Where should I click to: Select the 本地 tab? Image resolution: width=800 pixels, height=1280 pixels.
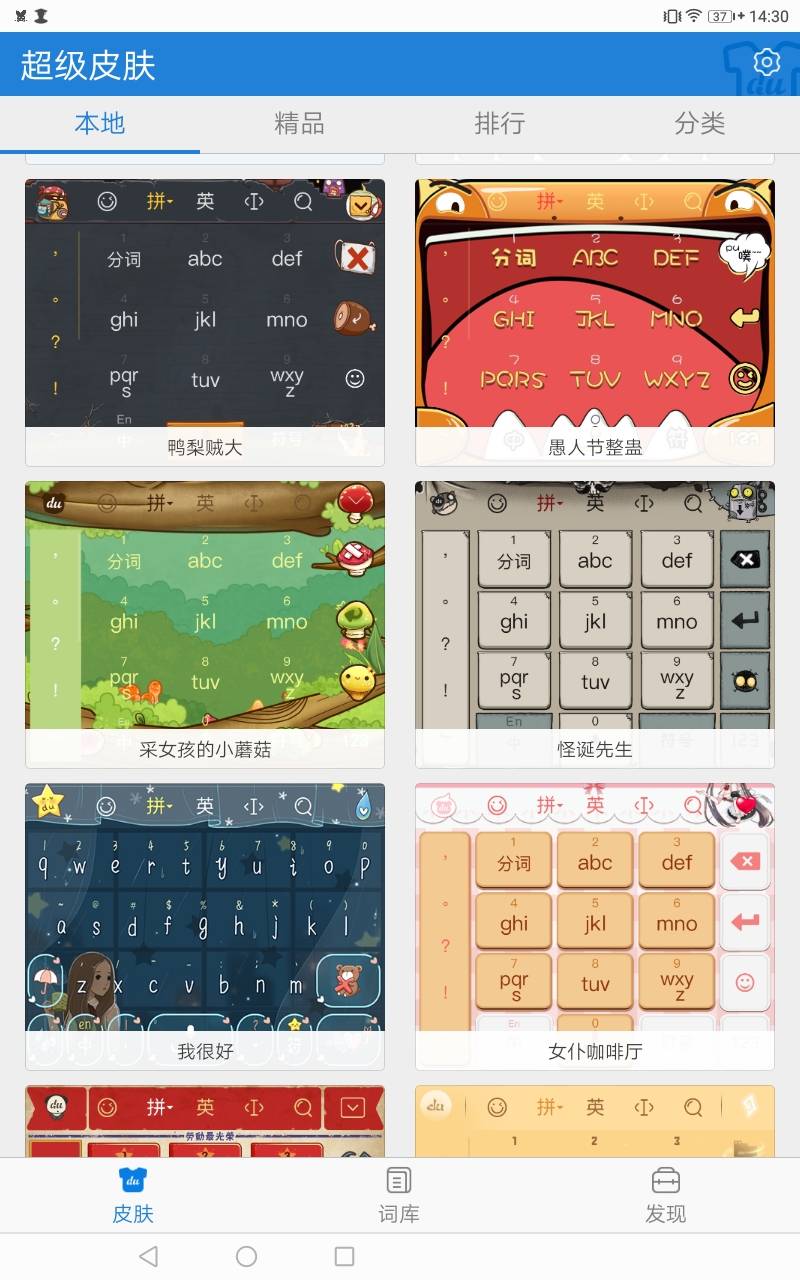(100, 124)
